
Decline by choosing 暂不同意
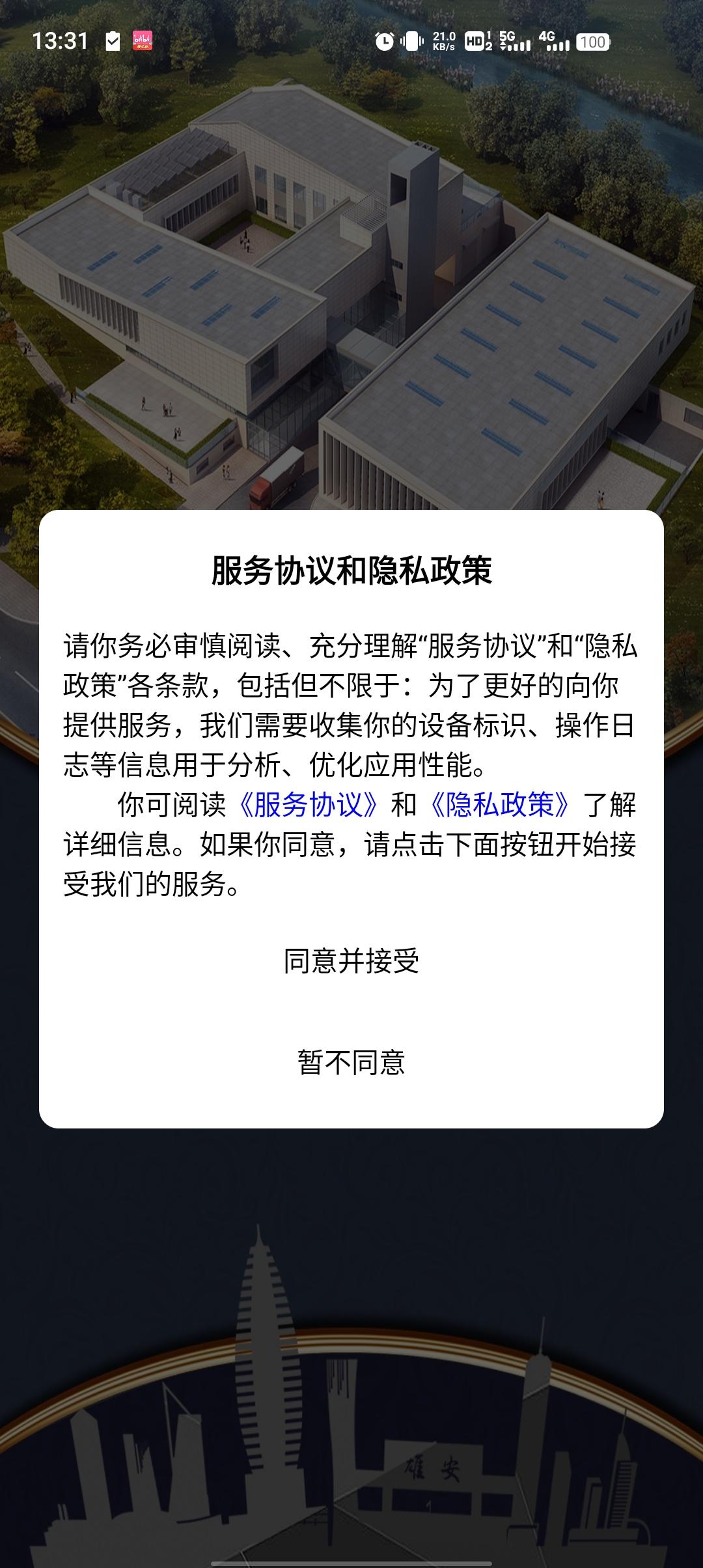[351, 1062]
